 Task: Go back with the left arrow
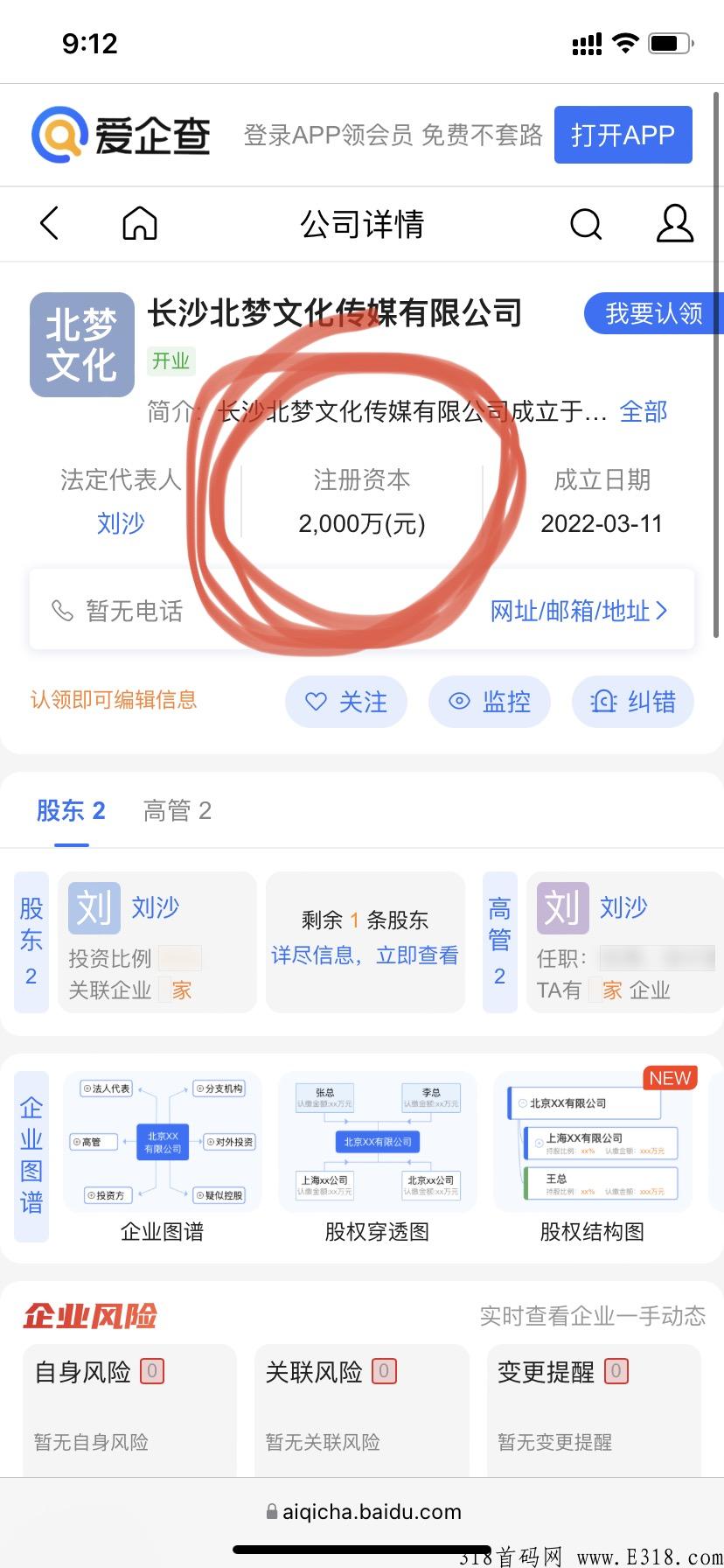click(50, 224)
